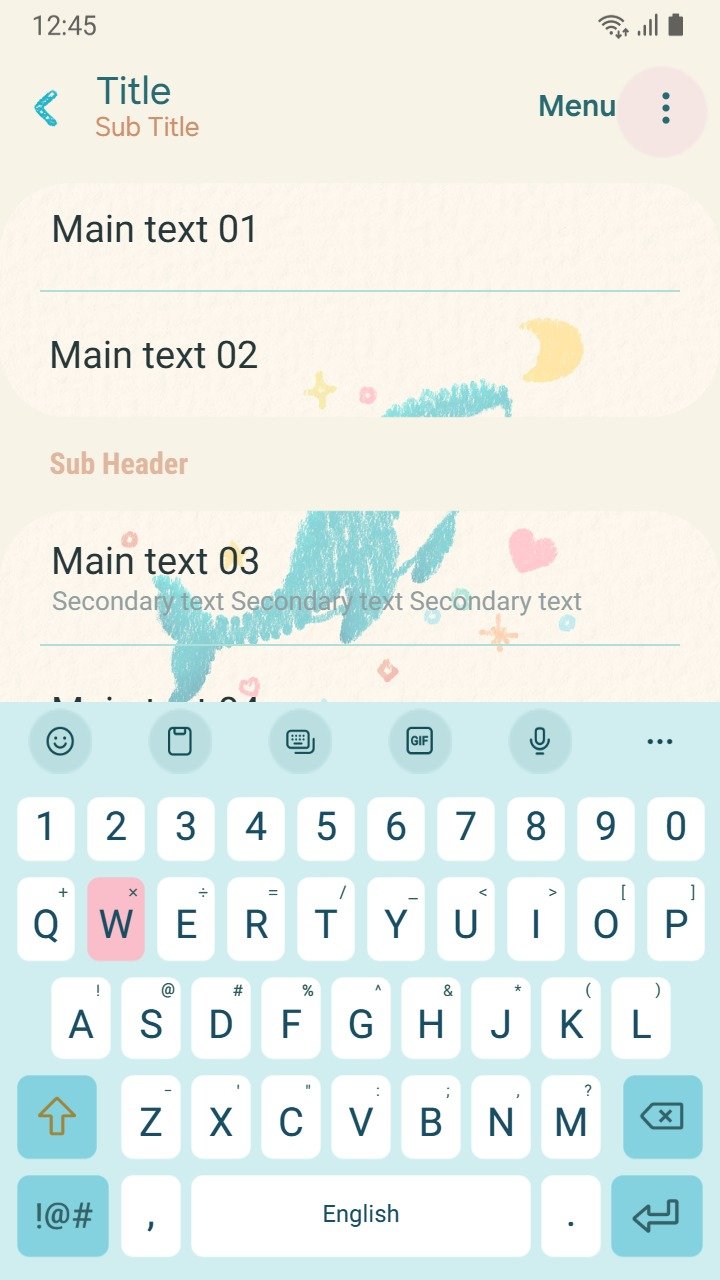Open the keyboard mode switcher icon
The image size is (720, 1280).
(x=300, y=741)
